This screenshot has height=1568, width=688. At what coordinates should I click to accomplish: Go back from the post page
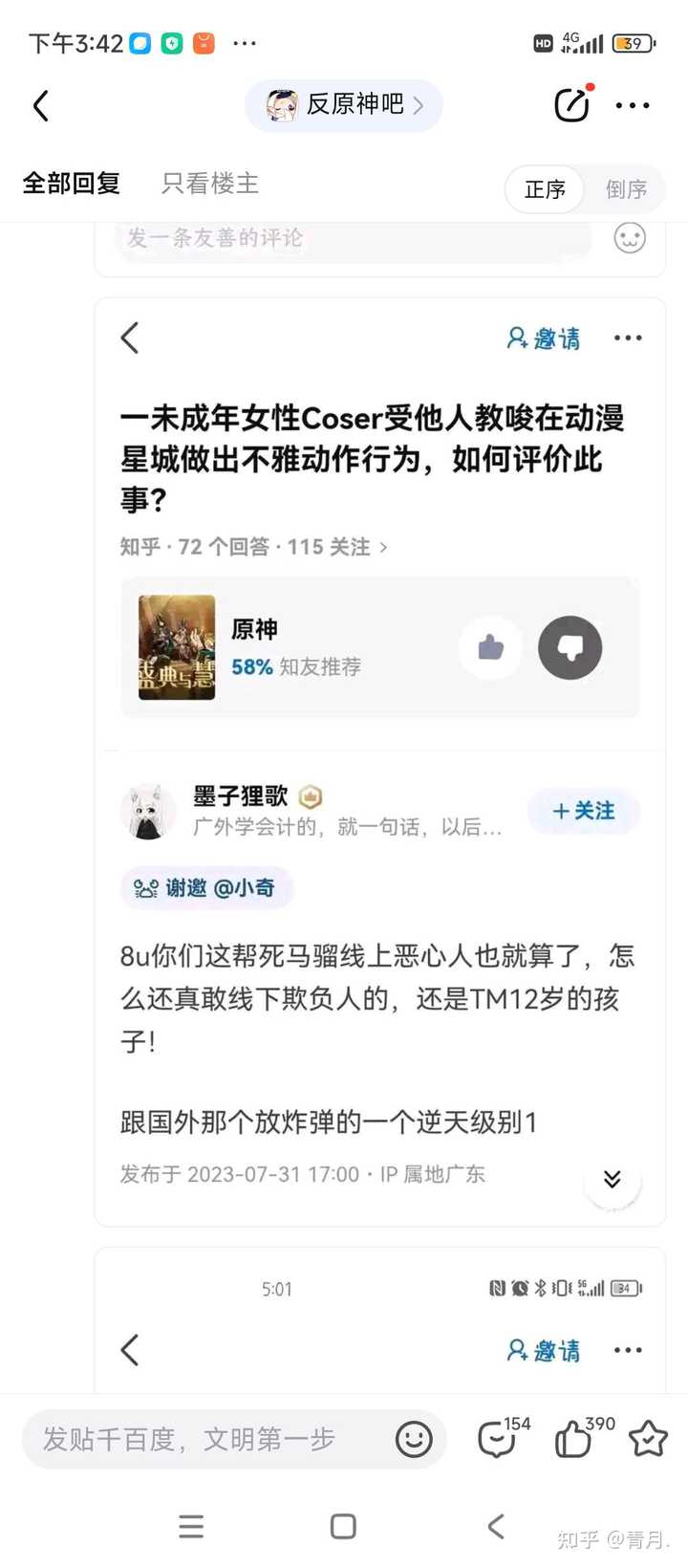pos(40,105)
